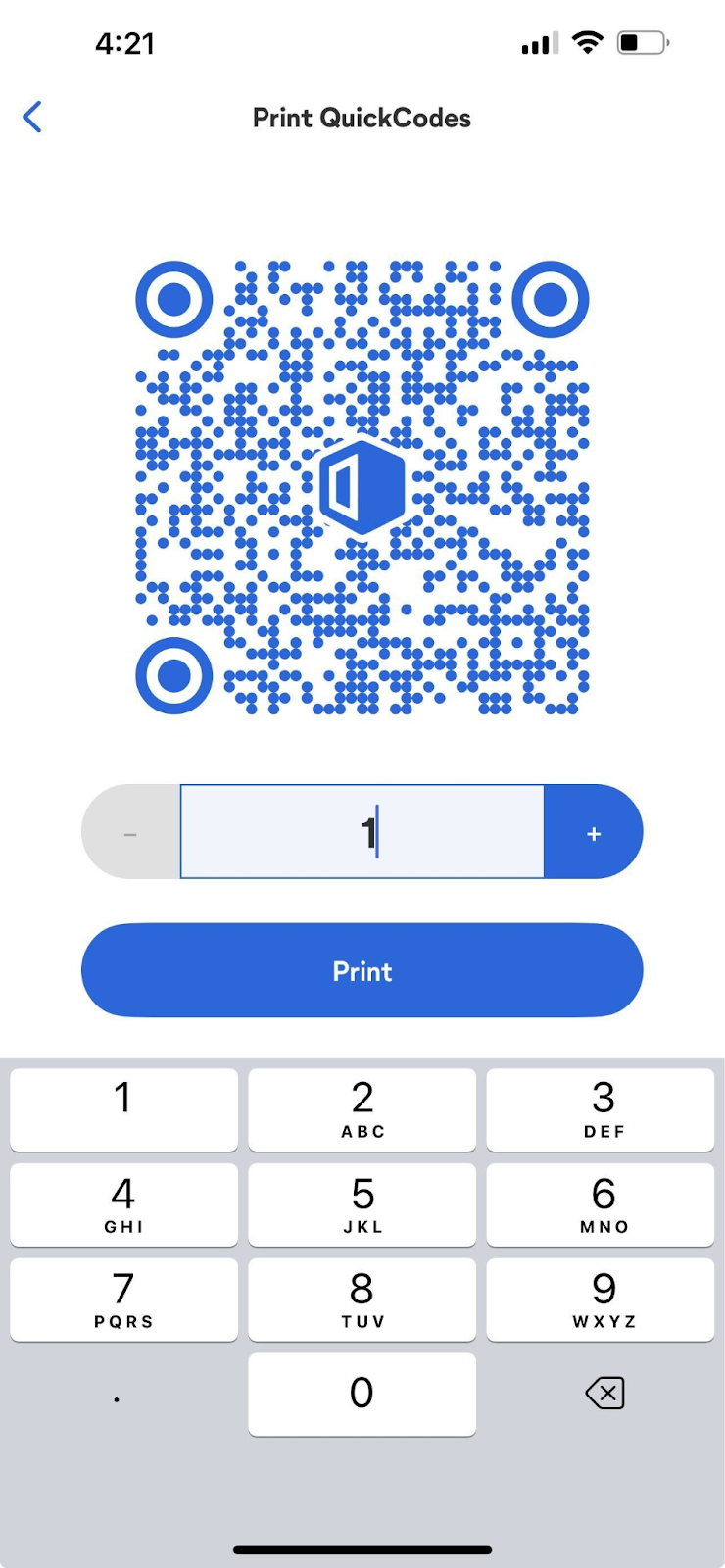This screenshot has height=1568, width=725.
Task: Tap the minus icon to decrease quantity
Action: (130, 831)
